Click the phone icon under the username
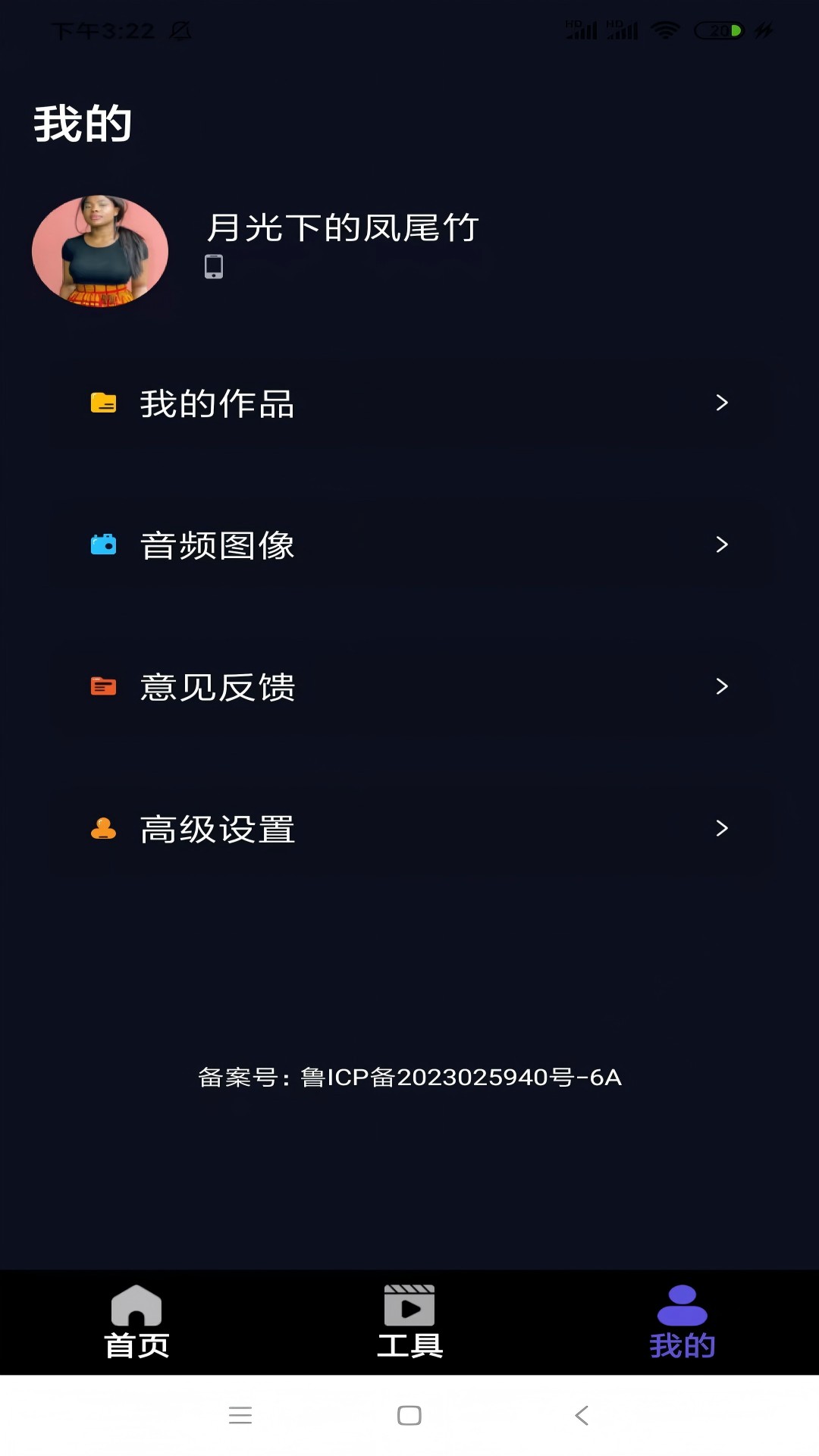 coord(213,267)
